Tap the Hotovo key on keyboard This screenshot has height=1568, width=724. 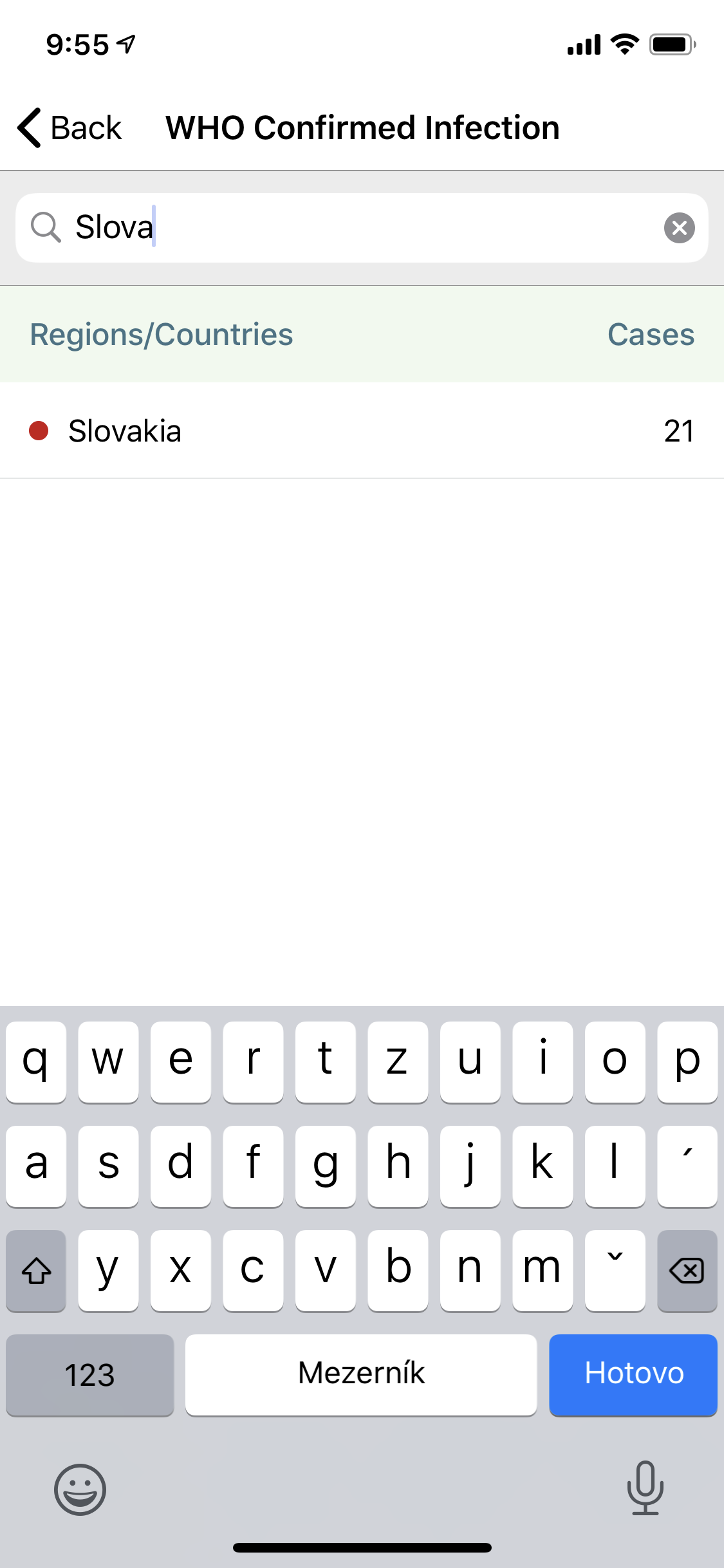coord(633,1374)
